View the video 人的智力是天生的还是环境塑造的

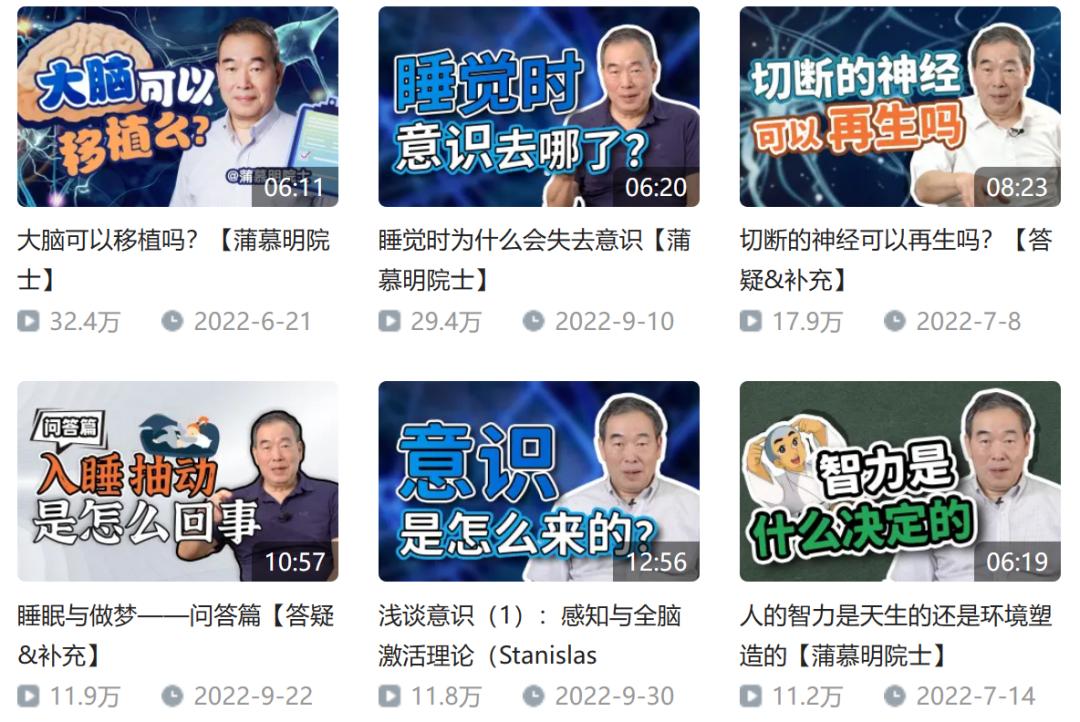(899, 481)
